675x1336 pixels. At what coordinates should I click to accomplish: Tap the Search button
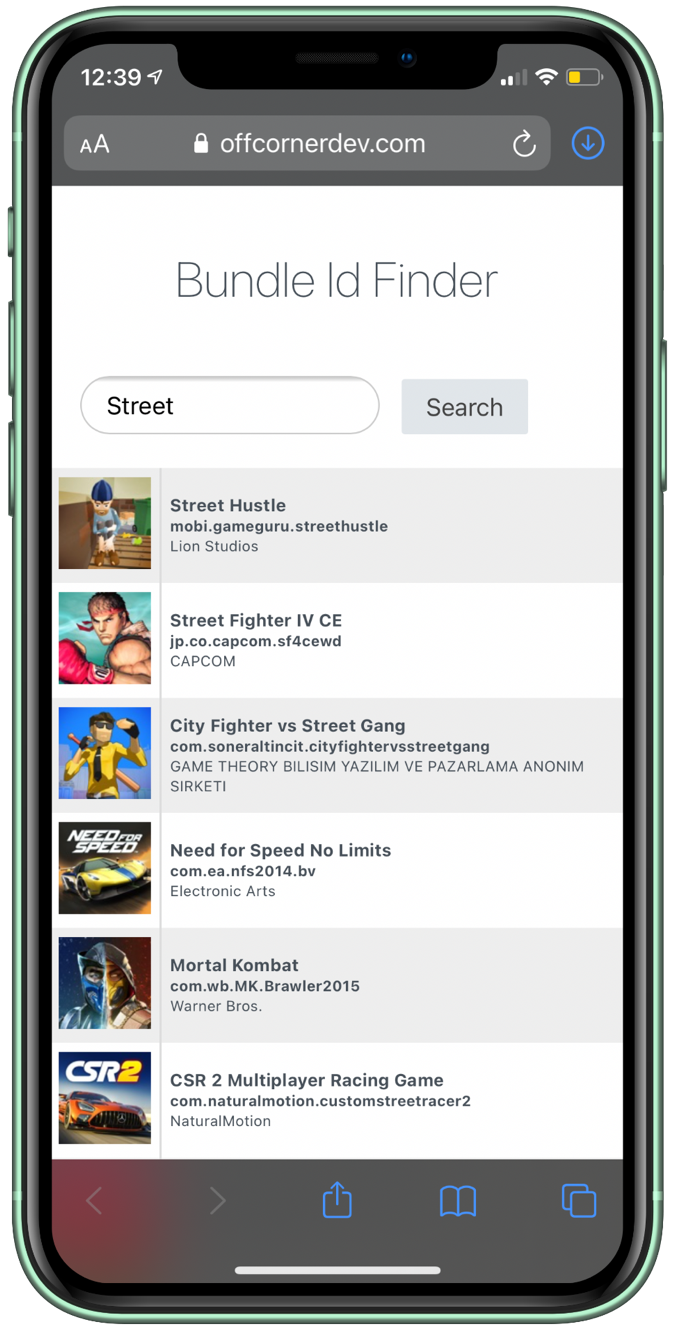[x=464, y=407]
